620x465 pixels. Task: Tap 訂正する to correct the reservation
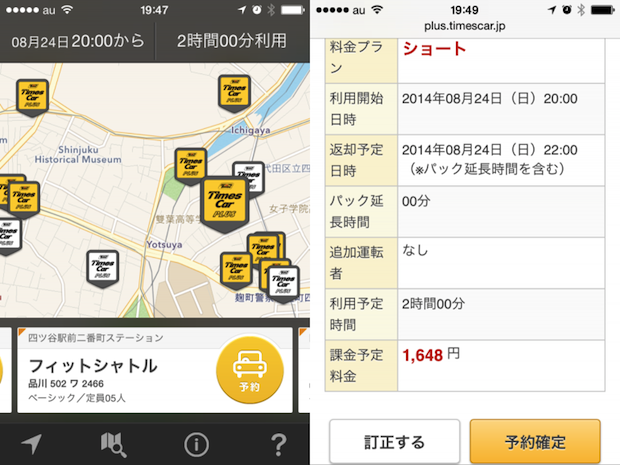pyautogui.click(x=394, y=442)
